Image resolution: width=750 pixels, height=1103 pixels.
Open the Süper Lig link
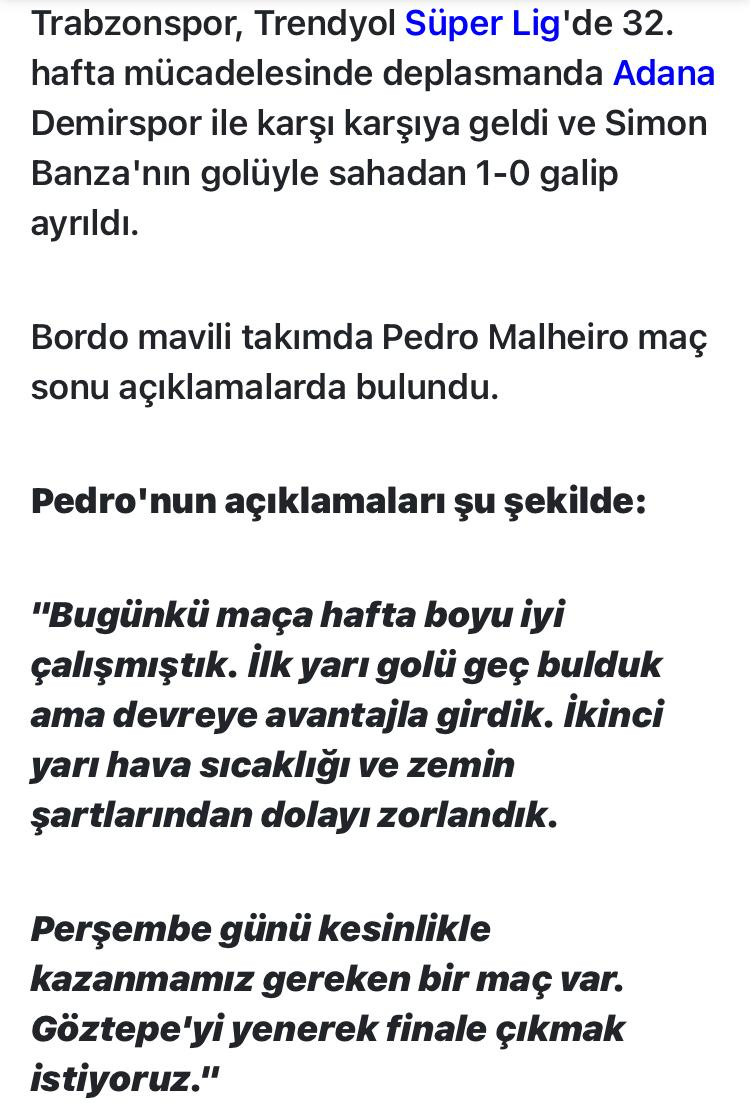point(482,24)
